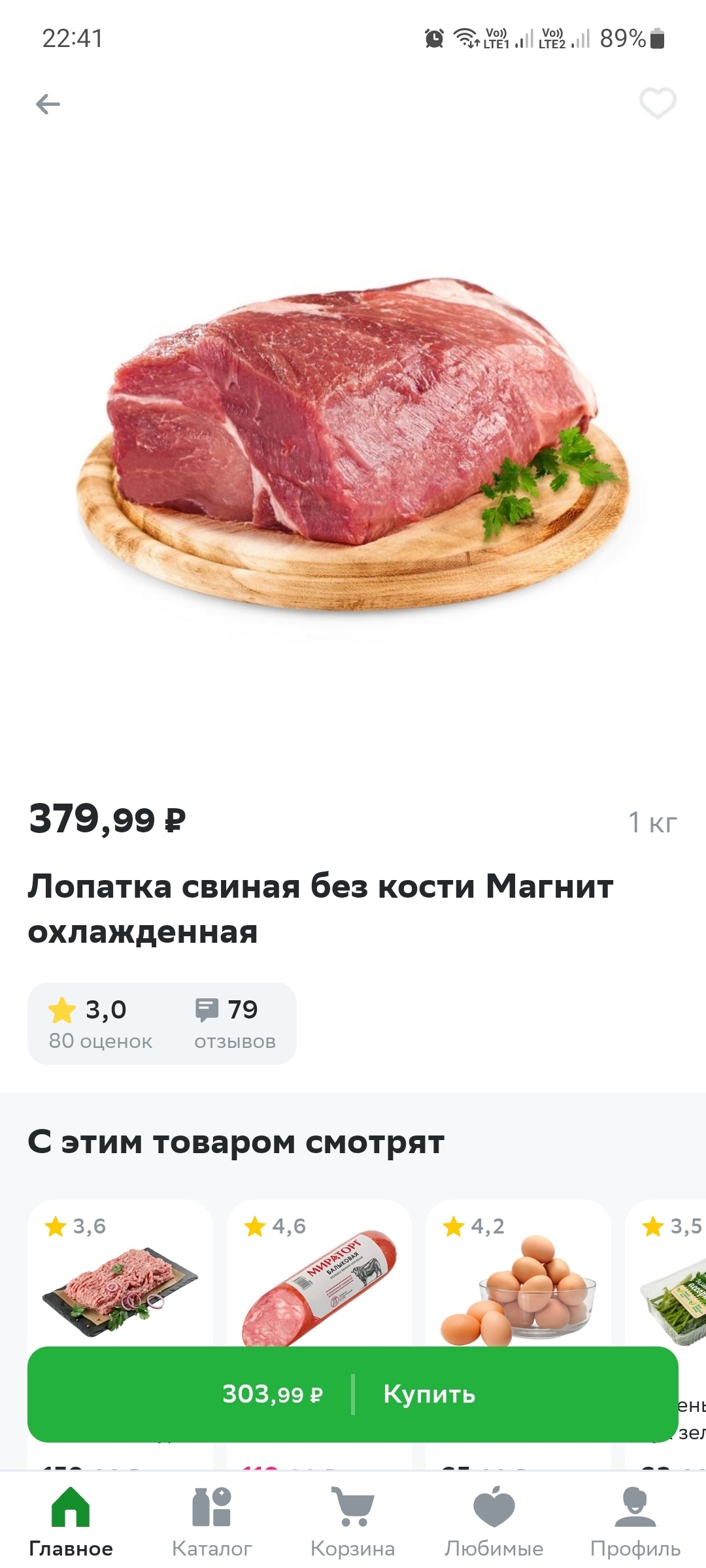Buy the product for 303,99 ₽
The image size is (706, 1568).
[353, 1394]
